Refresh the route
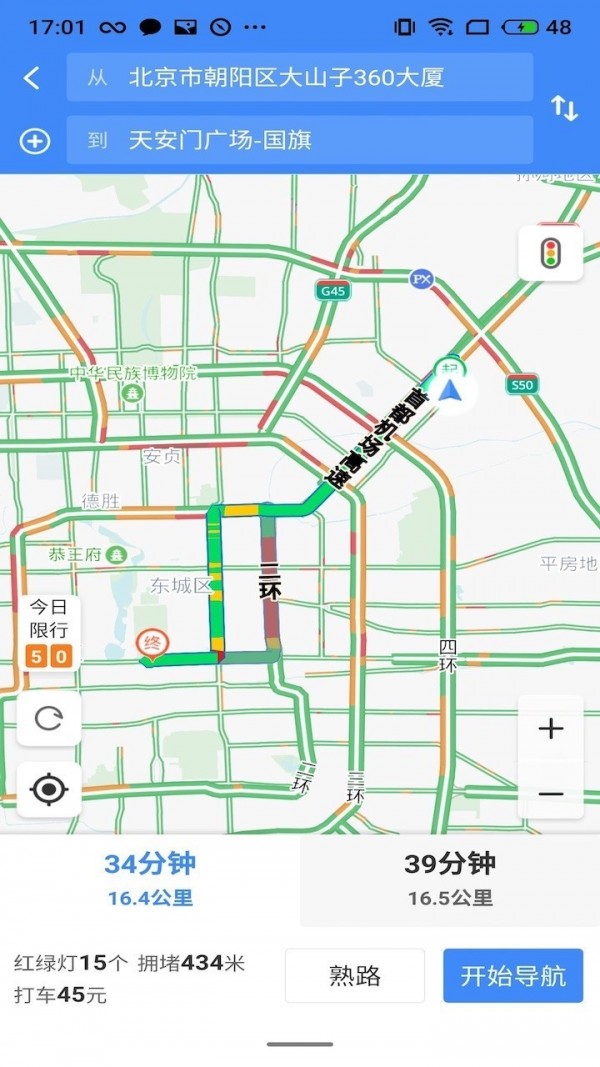This screenshot has width=600, height=1067. tap(49, 718)
